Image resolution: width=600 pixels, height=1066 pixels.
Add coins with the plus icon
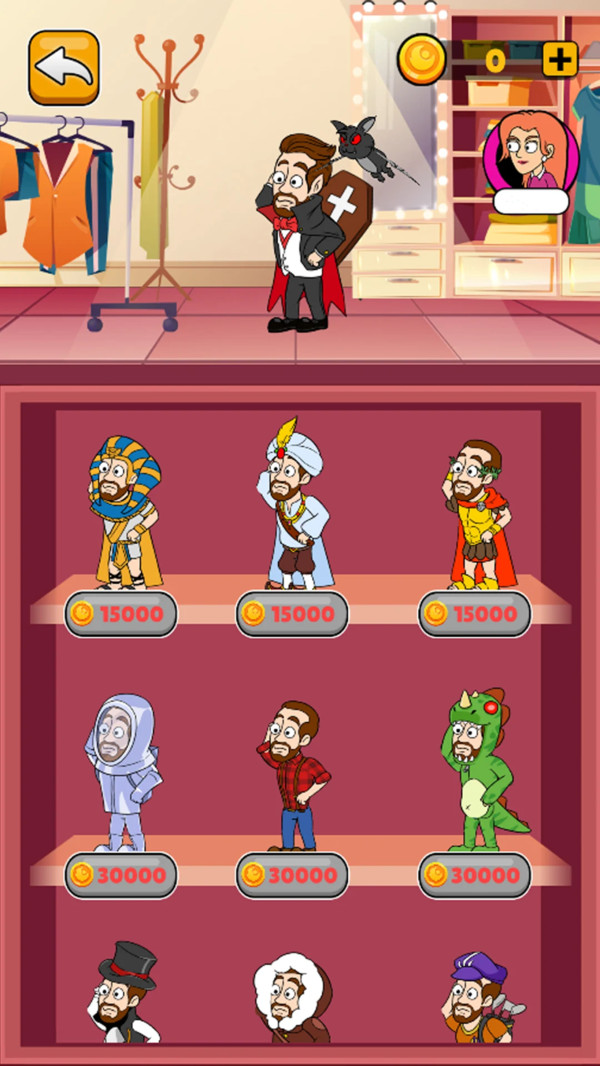point(560,60)
